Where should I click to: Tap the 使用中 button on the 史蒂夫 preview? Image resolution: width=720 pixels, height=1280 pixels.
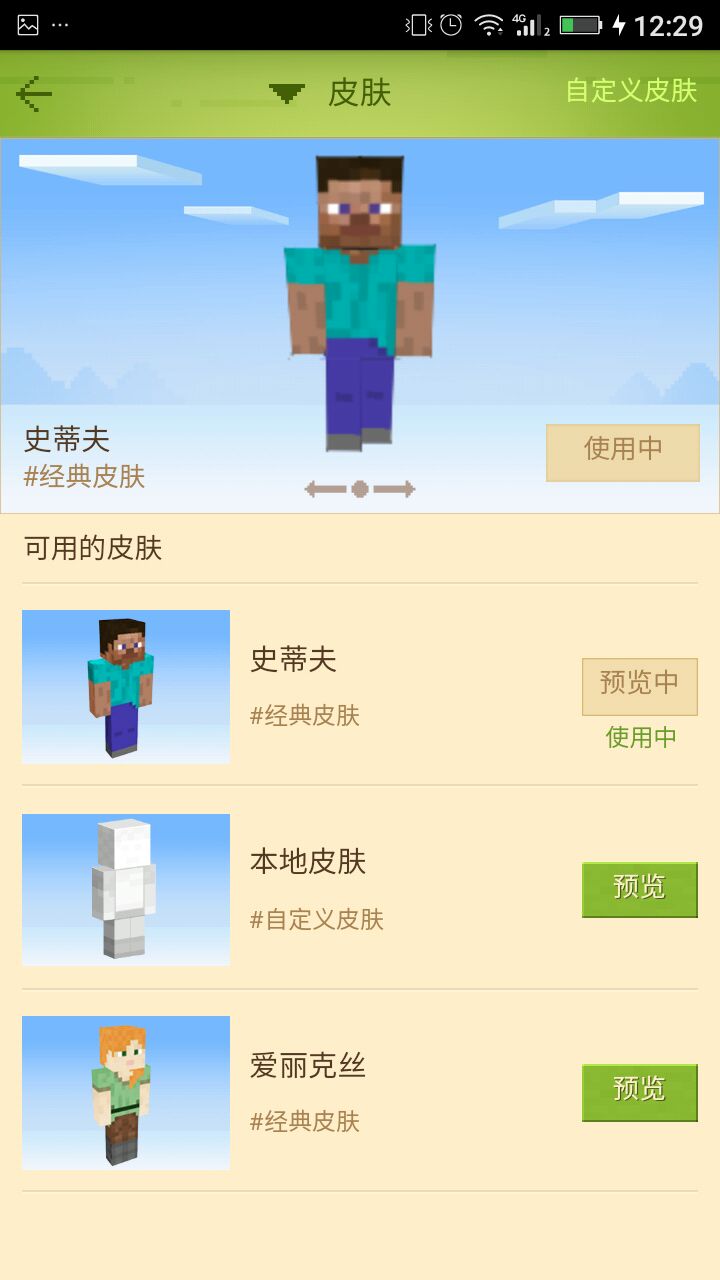point(622,452)
